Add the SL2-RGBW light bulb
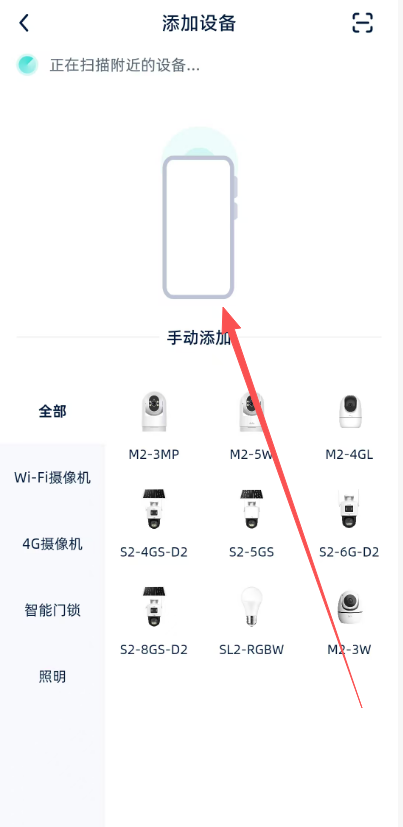 (252, 621)
